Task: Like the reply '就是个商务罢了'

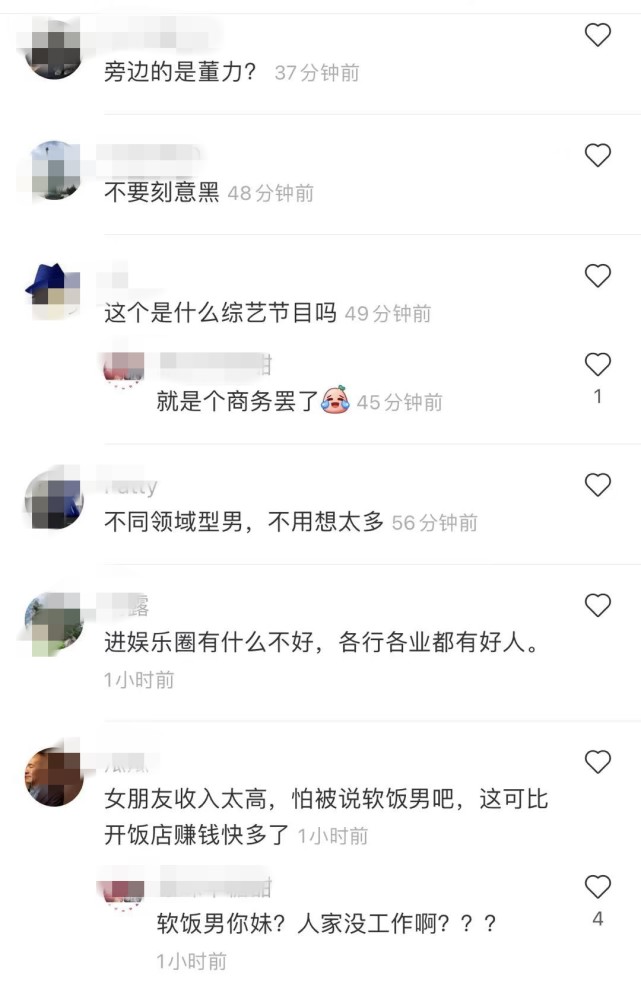Action: (x=597, y=364)
